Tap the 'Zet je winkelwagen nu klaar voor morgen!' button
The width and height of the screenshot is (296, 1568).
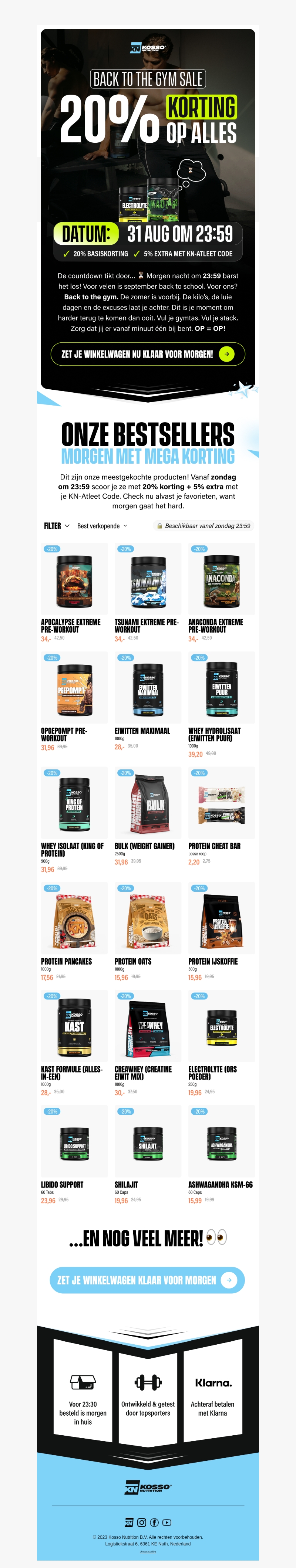point(147,354)
